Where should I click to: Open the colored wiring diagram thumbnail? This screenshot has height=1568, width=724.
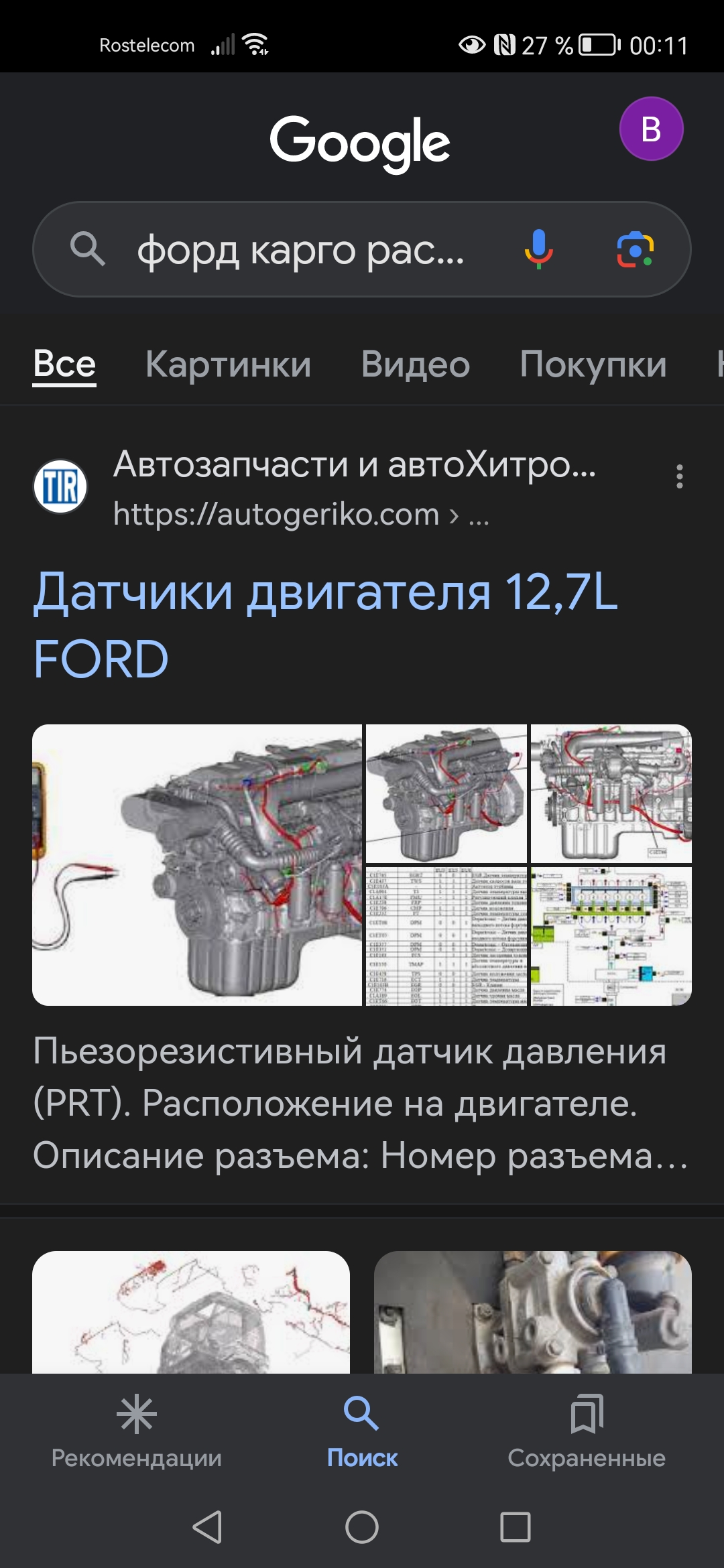click(611, 936)
